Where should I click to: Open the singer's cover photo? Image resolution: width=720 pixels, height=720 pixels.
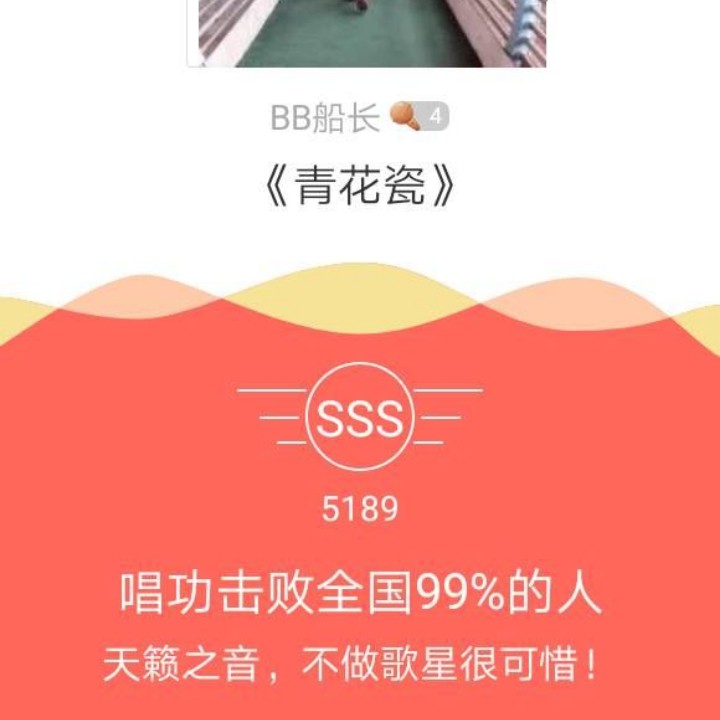(366, 34)
